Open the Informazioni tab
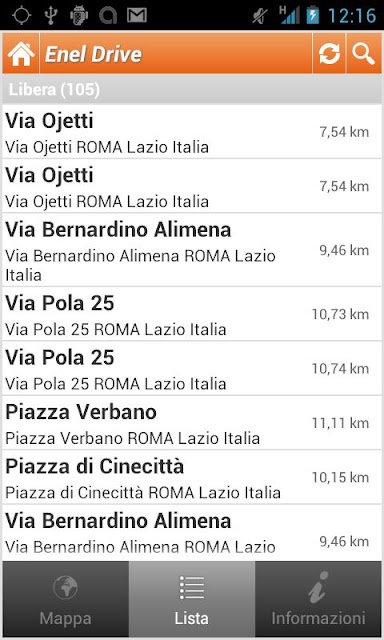This screenshot has height=640, width=384. (318, 599)
